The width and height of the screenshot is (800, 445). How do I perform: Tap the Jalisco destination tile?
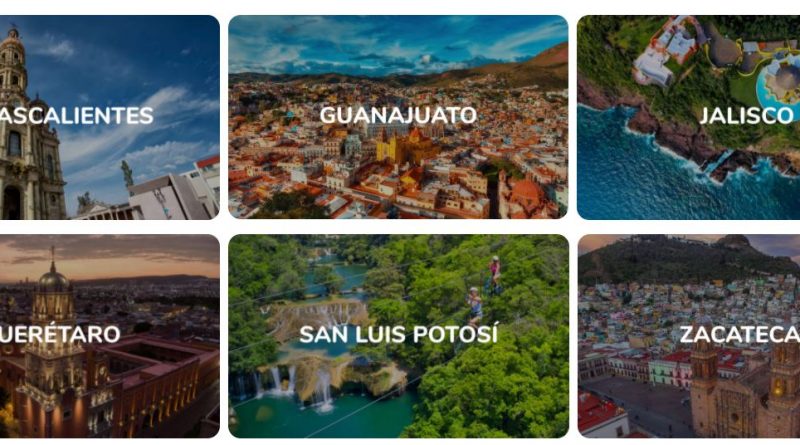(x=690, y=117)
